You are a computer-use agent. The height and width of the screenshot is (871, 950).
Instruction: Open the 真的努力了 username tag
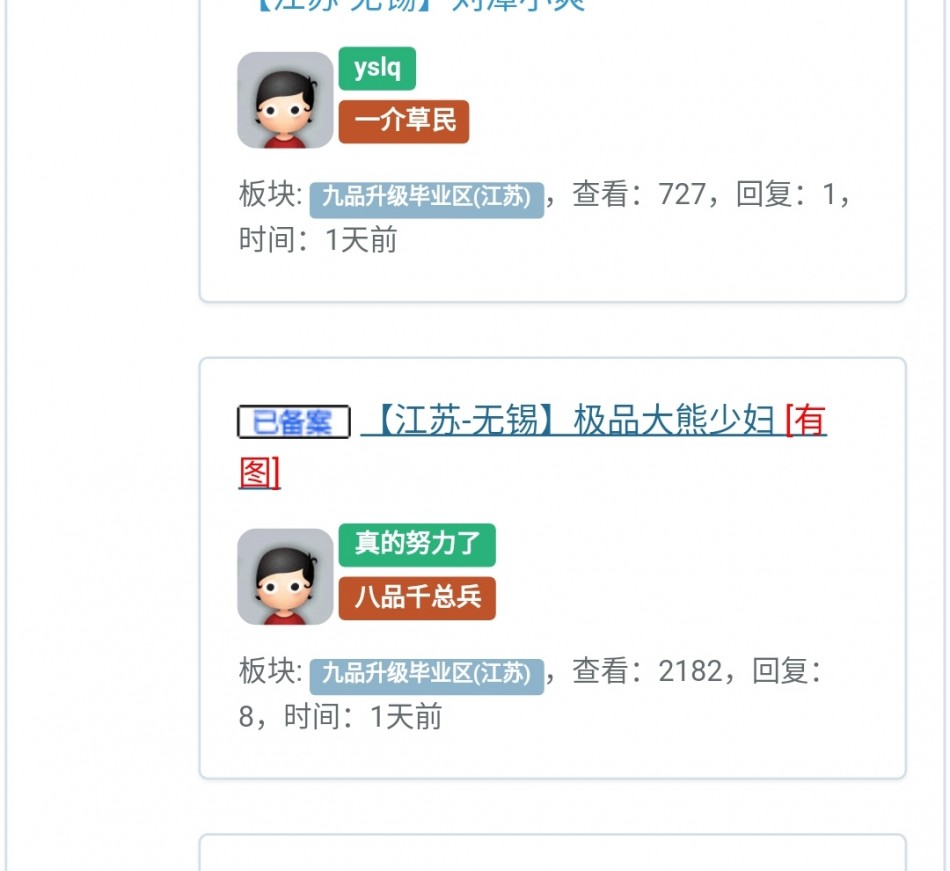click(x=416, y=545)
